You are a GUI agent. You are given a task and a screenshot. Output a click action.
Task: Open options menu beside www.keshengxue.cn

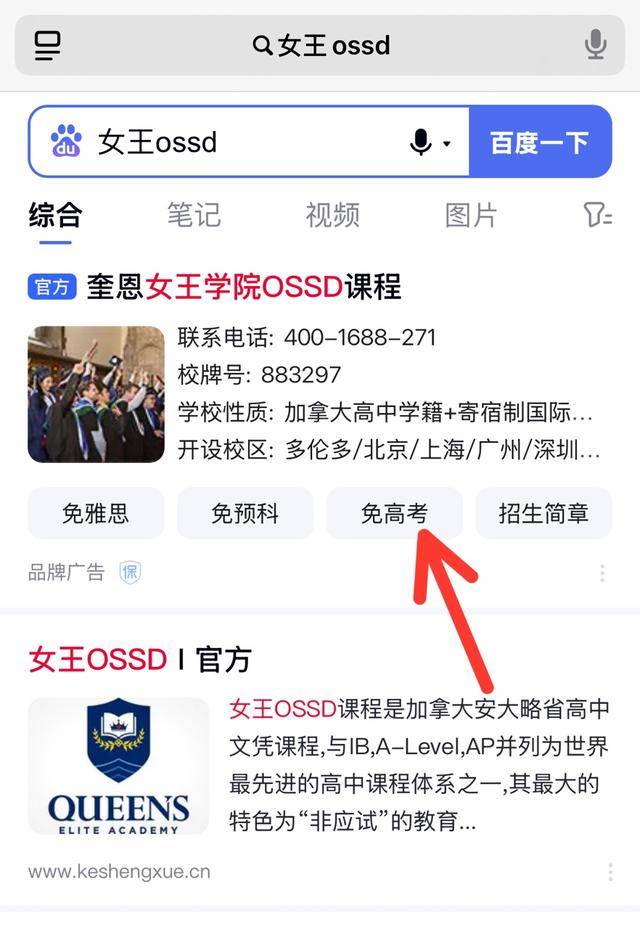click(x=609, y=872)
